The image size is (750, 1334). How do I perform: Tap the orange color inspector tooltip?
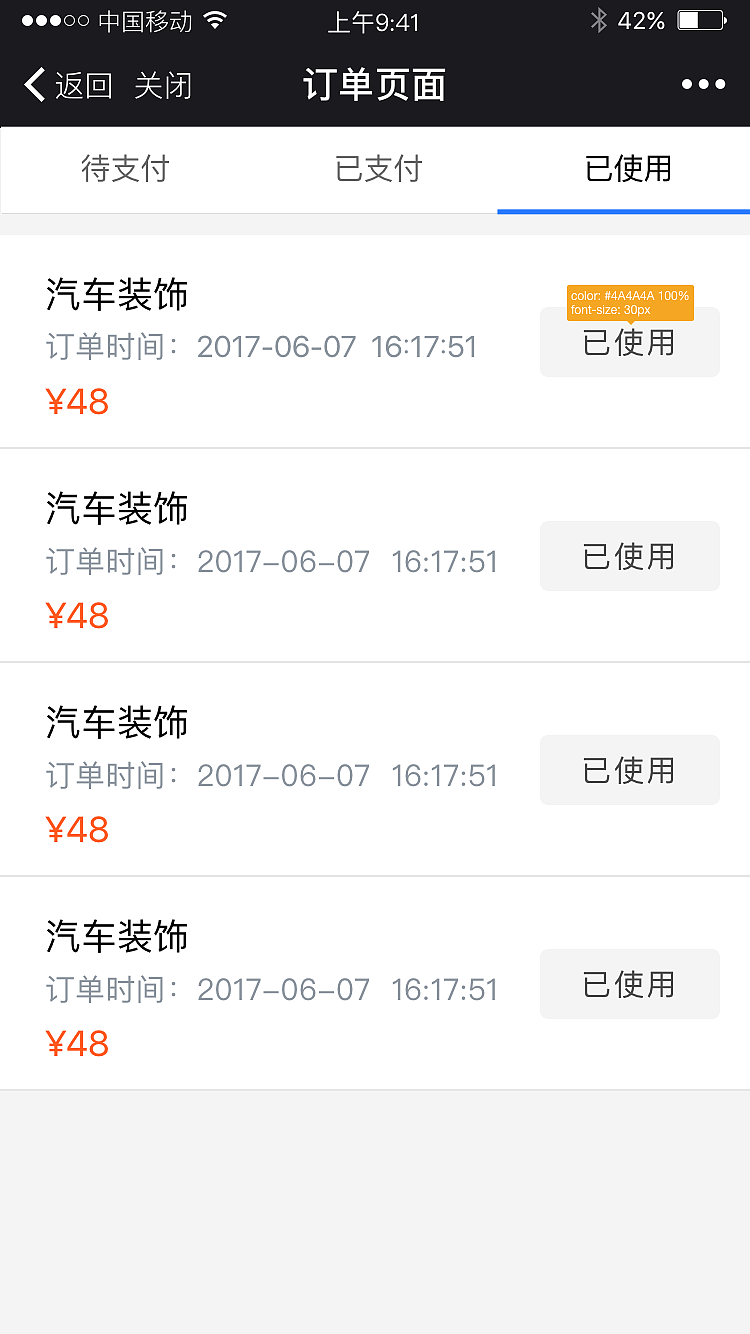point(630,303)
